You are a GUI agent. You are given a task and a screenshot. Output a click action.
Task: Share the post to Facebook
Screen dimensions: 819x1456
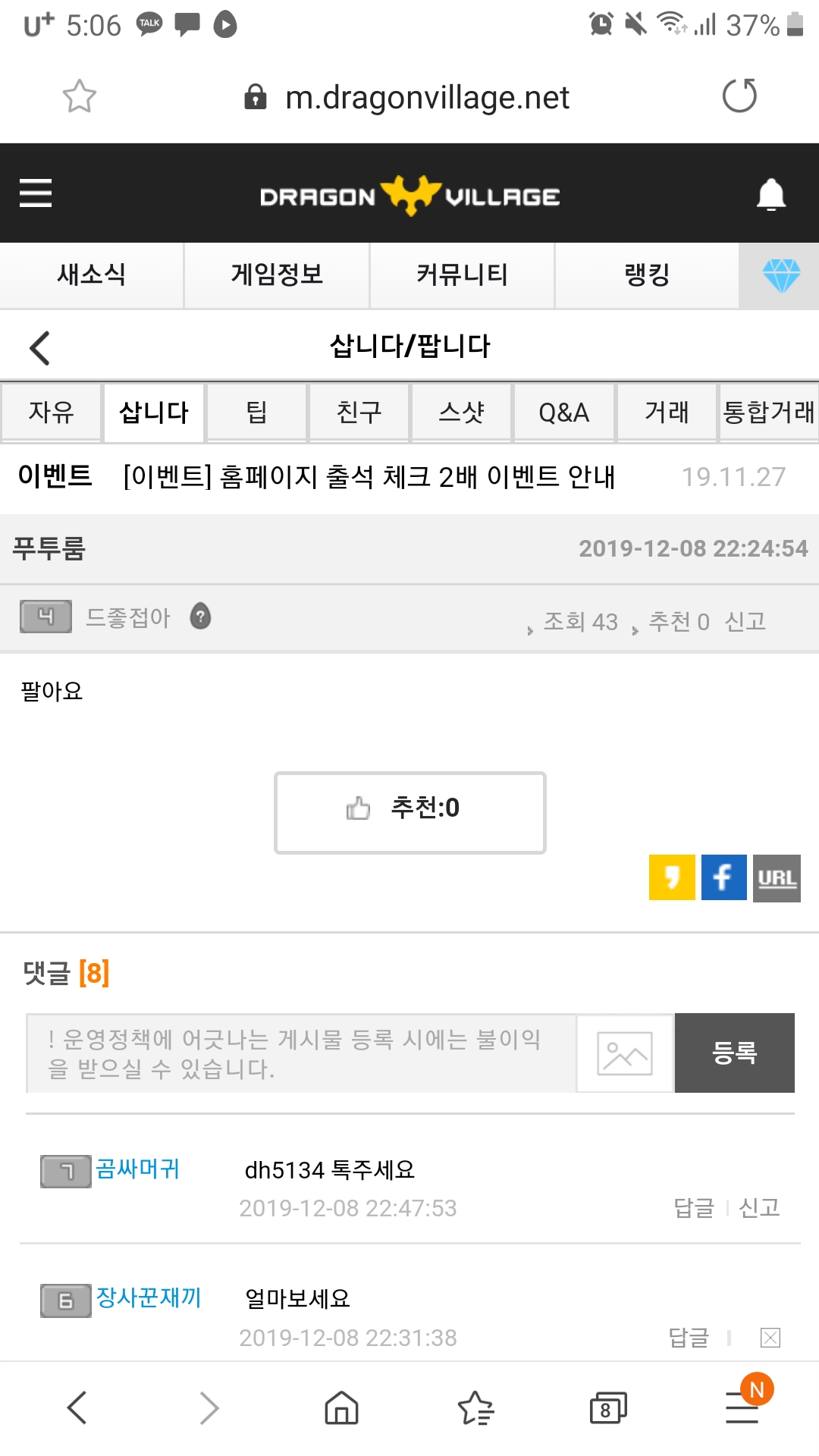coord(723,877)
